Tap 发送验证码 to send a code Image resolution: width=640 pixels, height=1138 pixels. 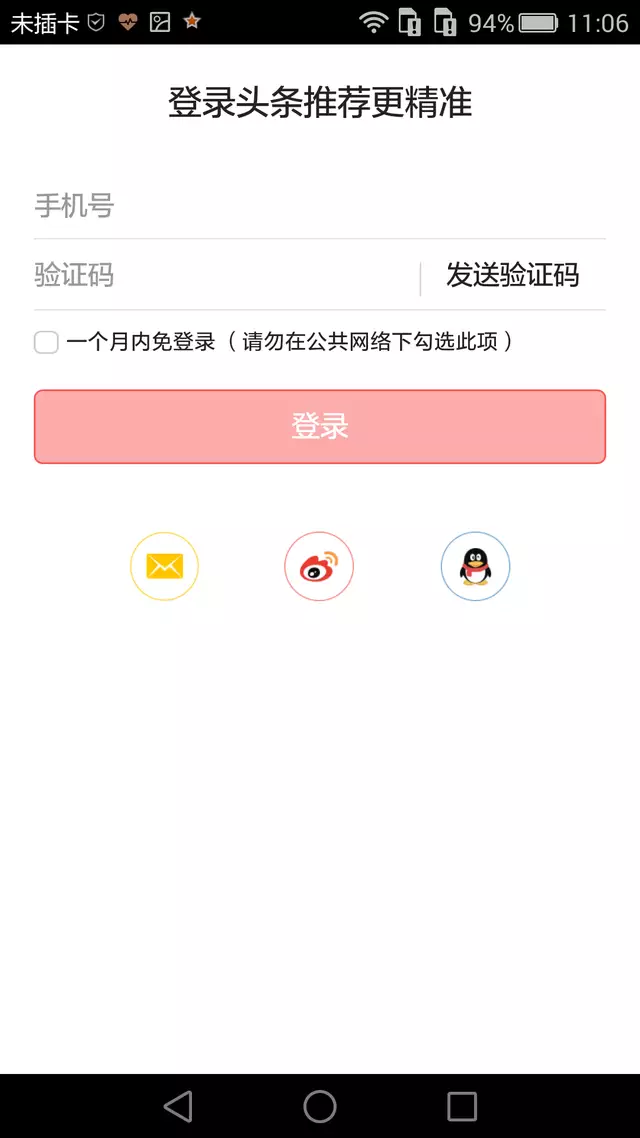point(512,275)
